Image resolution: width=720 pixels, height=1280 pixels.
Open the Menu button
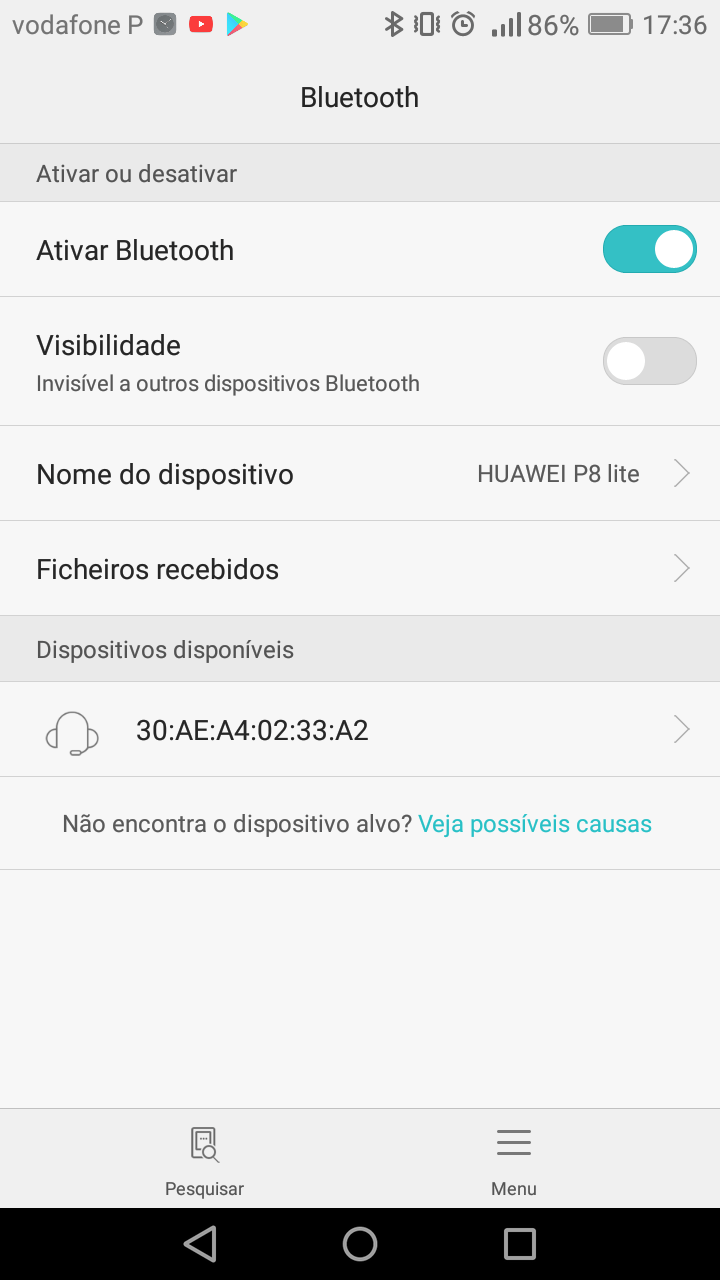click(514, 1160)
